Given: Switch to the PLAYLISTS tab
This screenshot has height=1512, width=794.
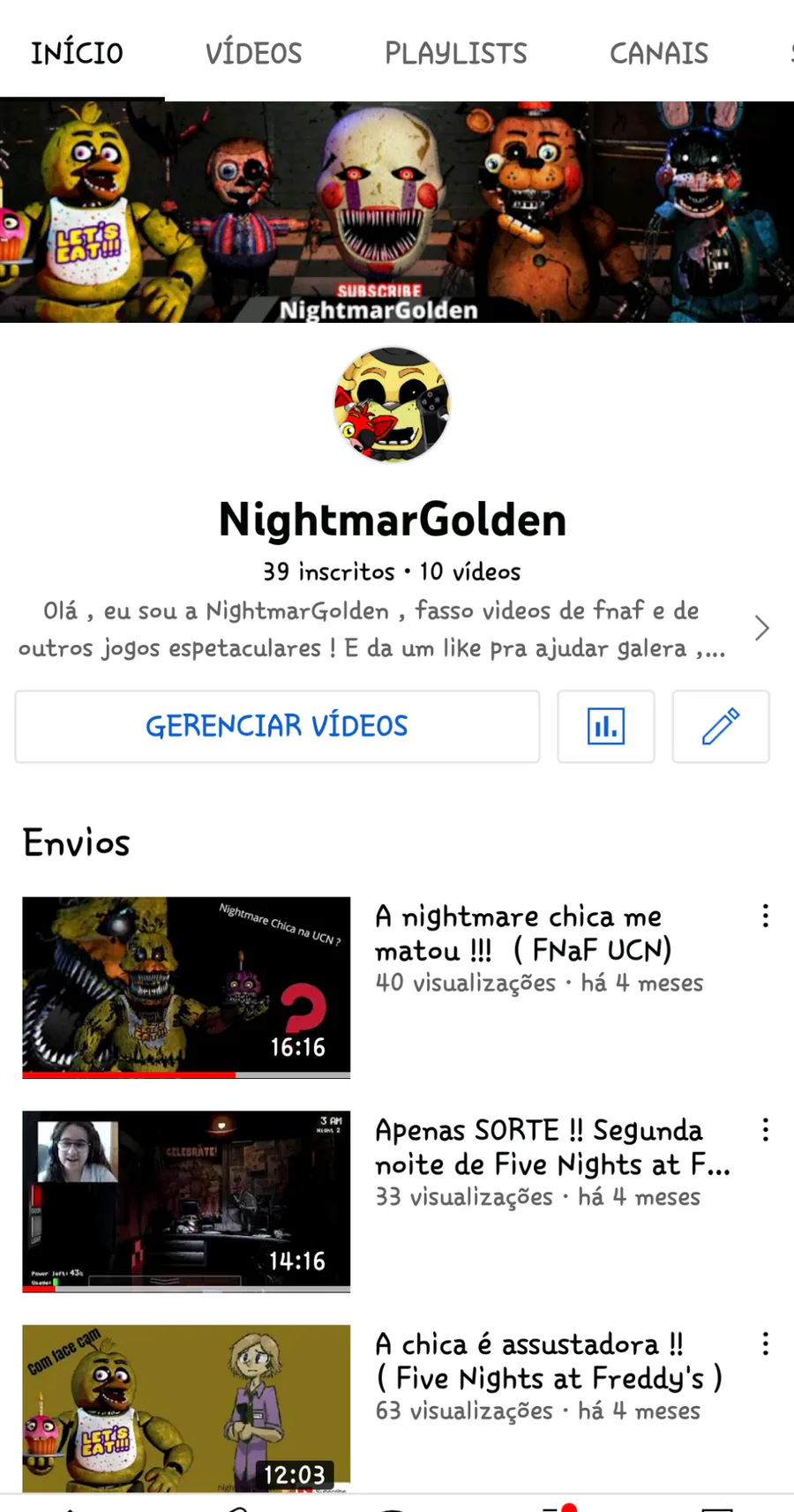Looking at the screenshot, I should click(455, 53).
